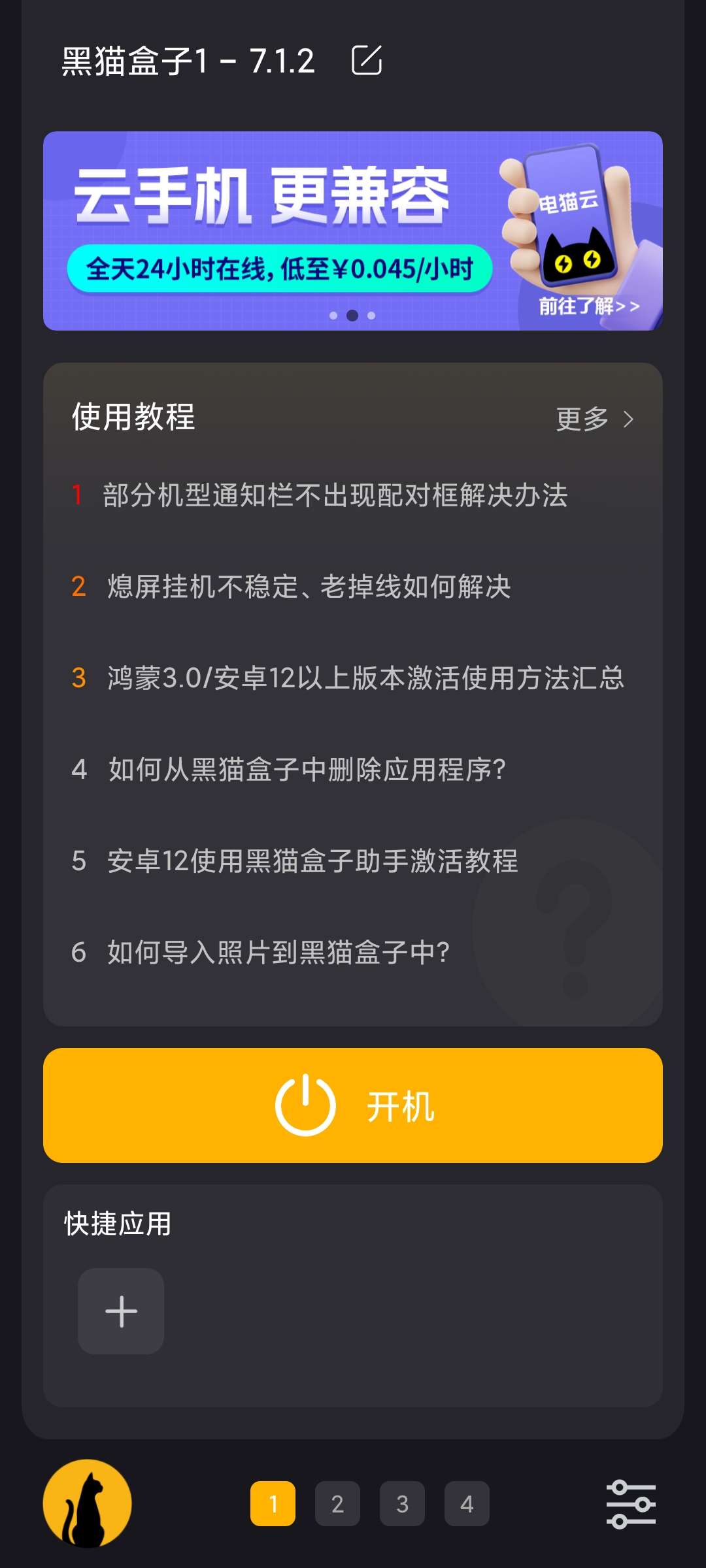Screen dimensions: 706x1568
Task: Tap the yellow 开机 power button
Action: [x=353, y=1105]
